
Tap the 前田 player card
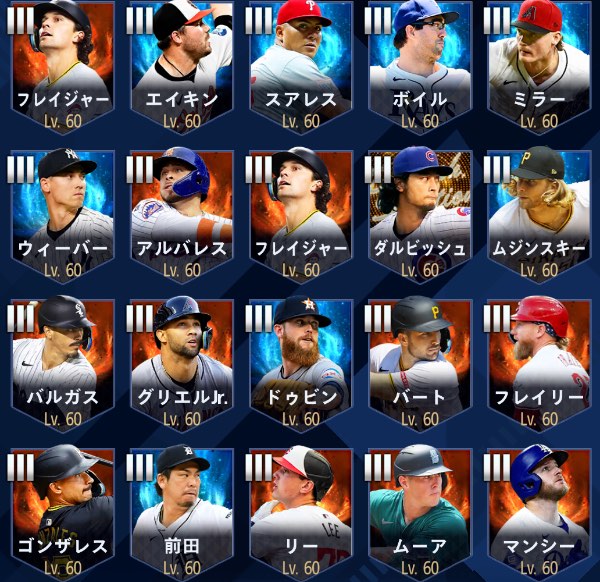coord(181,512)
